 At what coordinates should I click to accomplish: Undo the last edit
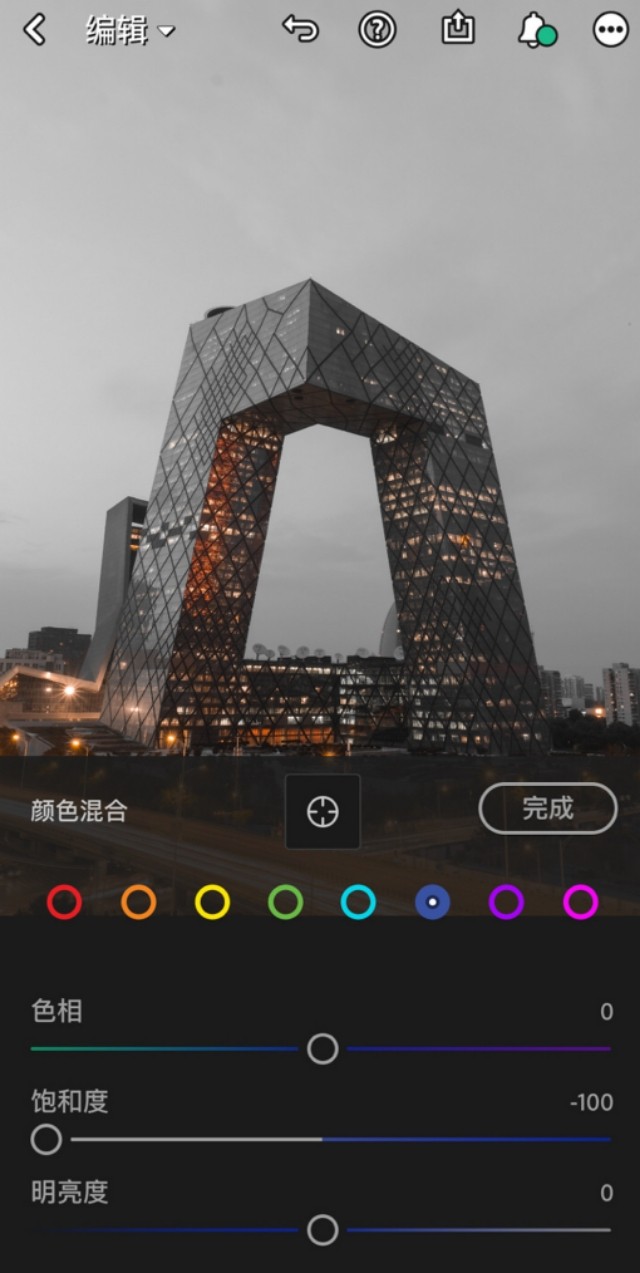[300, 30]
